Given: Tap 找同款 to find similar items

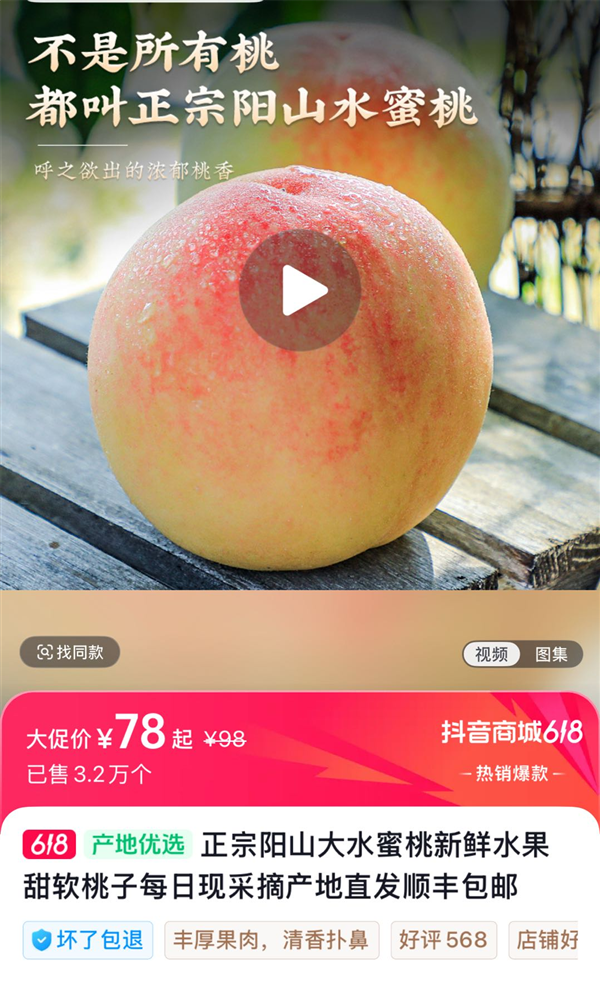Looking at the screenshot, I should [70, 652].
